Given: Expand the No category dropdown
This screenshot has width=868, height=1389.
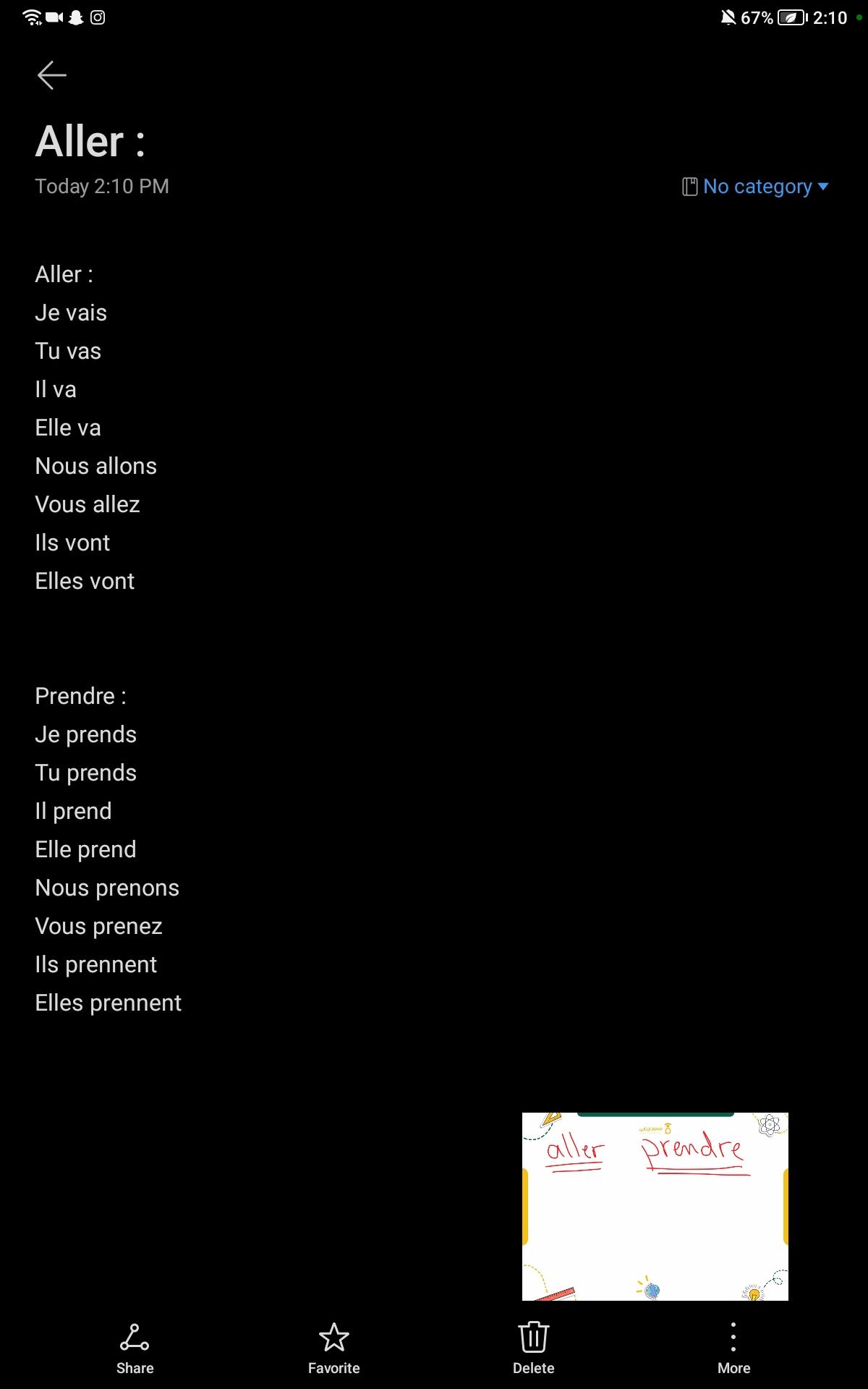Looking at the screenshot, I should pyautogui.click(x=756, y=187).
